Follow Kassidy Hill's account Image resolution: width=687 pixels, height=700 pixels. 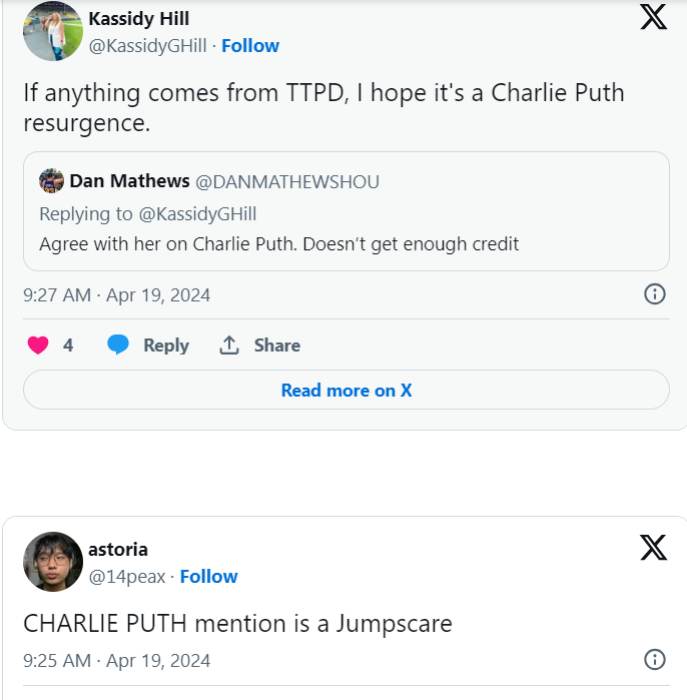pos(250,46)
